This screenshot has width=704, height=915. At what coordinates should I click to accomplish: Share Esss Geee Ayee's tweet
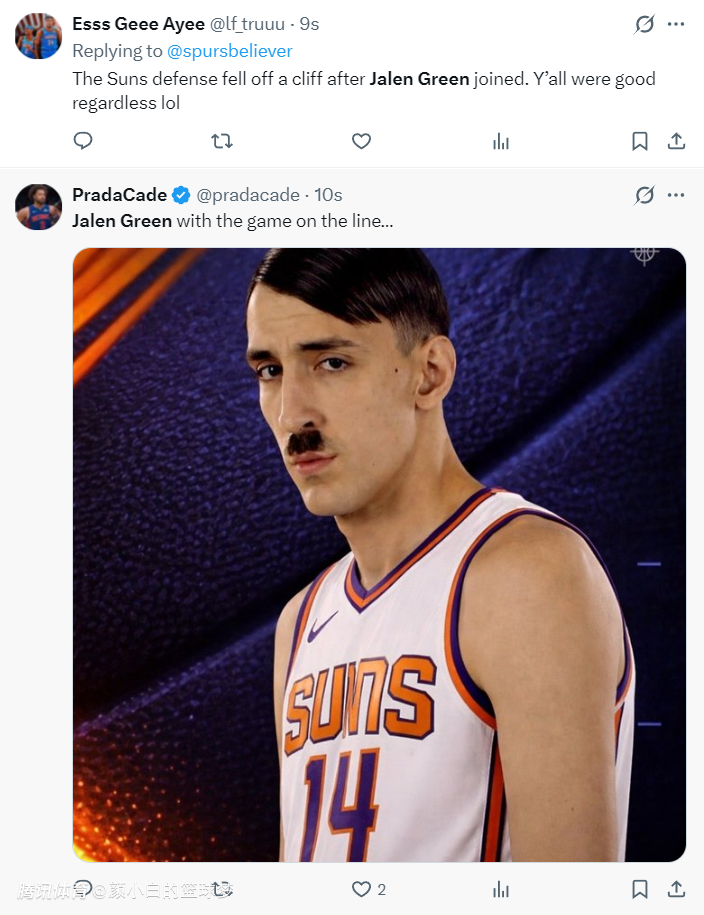pos(676,141)
